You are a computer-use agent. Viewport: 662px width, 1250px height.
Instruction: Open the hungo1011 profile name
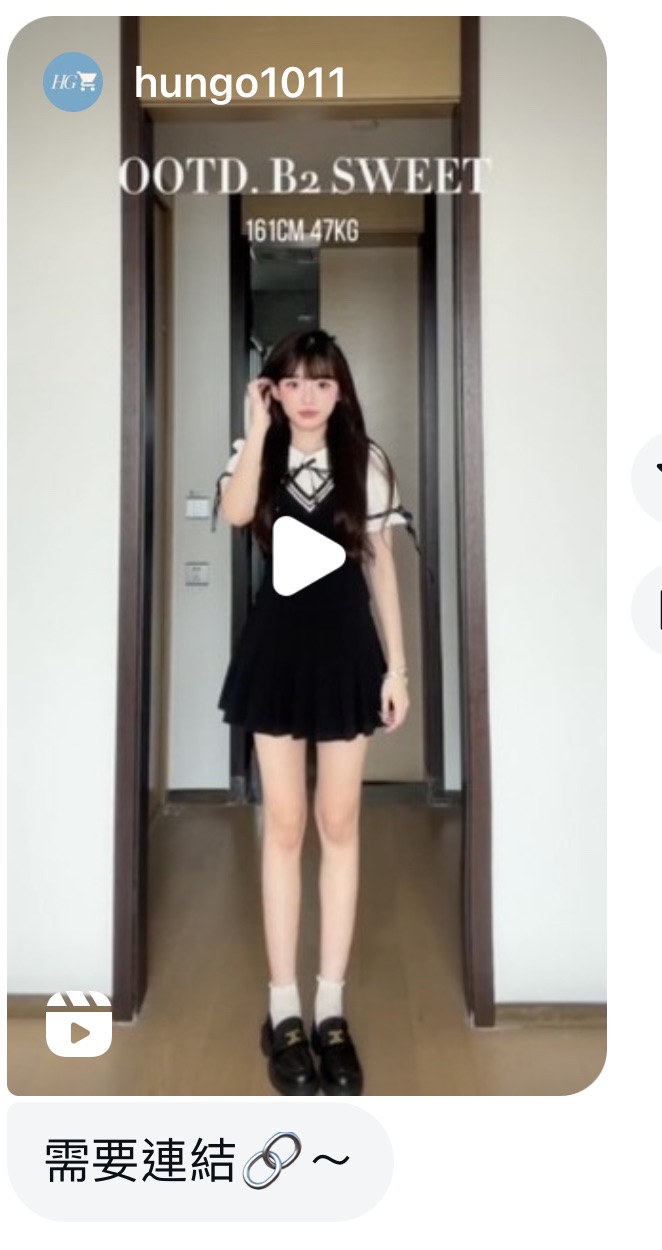[240, 83]
